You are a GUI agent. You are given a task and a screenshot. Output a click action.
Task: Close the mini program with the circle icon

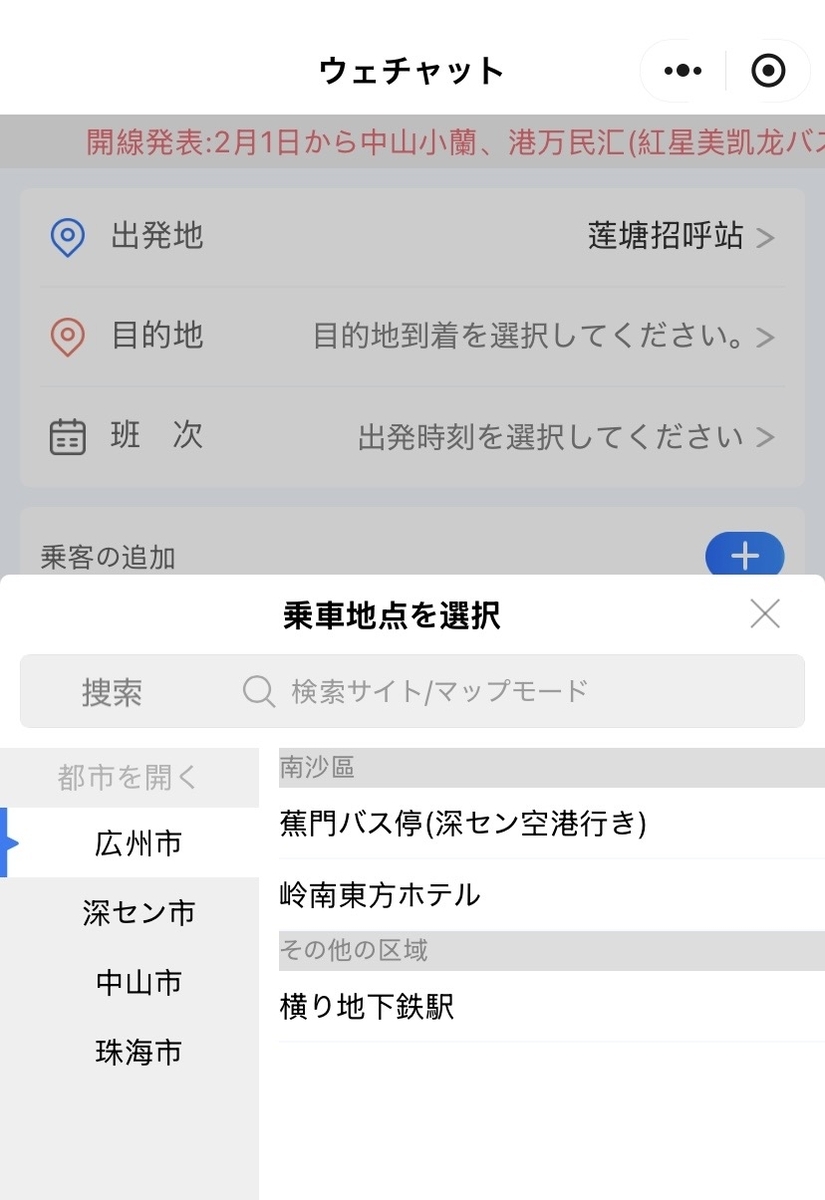768,71
